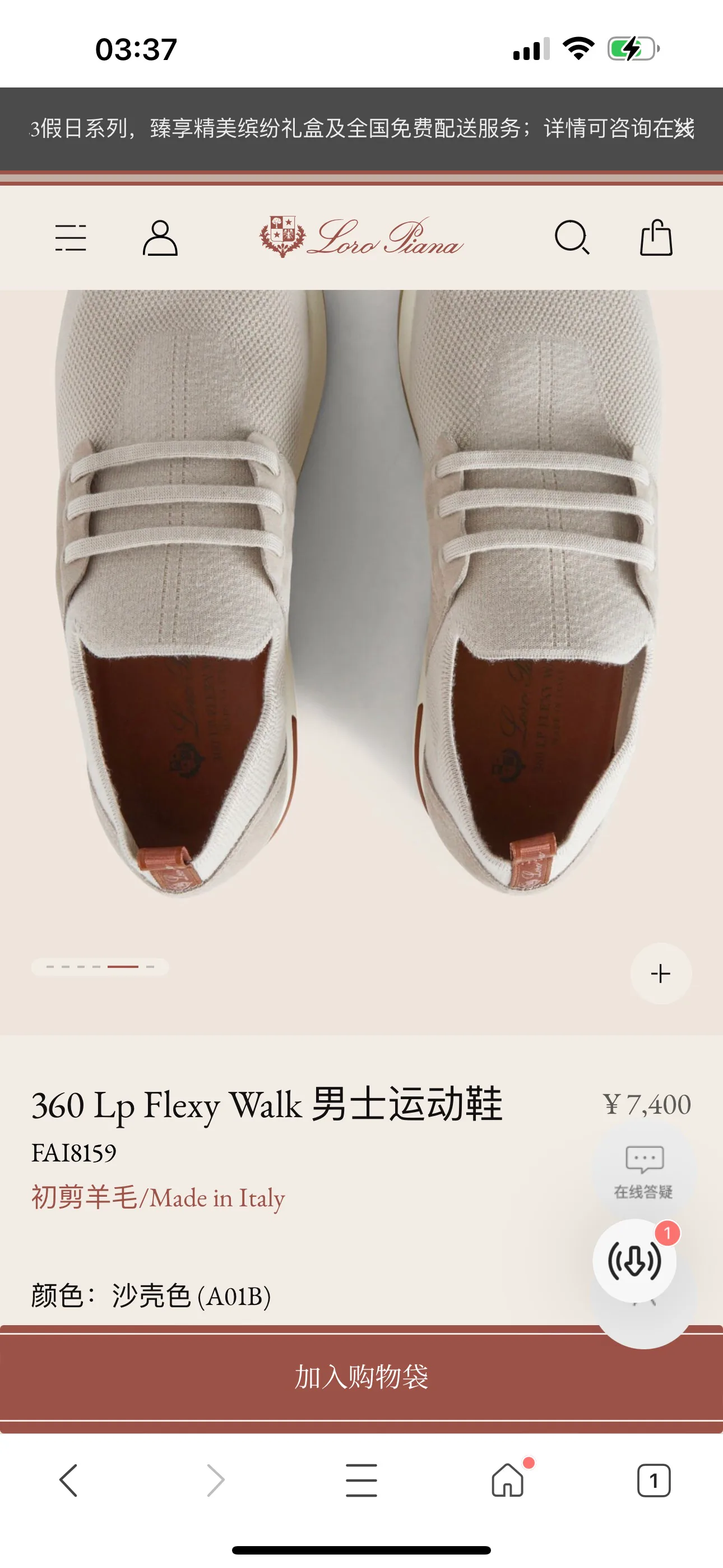View the shopping bag
This screenshot has height=1568, width=723.
tap(656, 237)
